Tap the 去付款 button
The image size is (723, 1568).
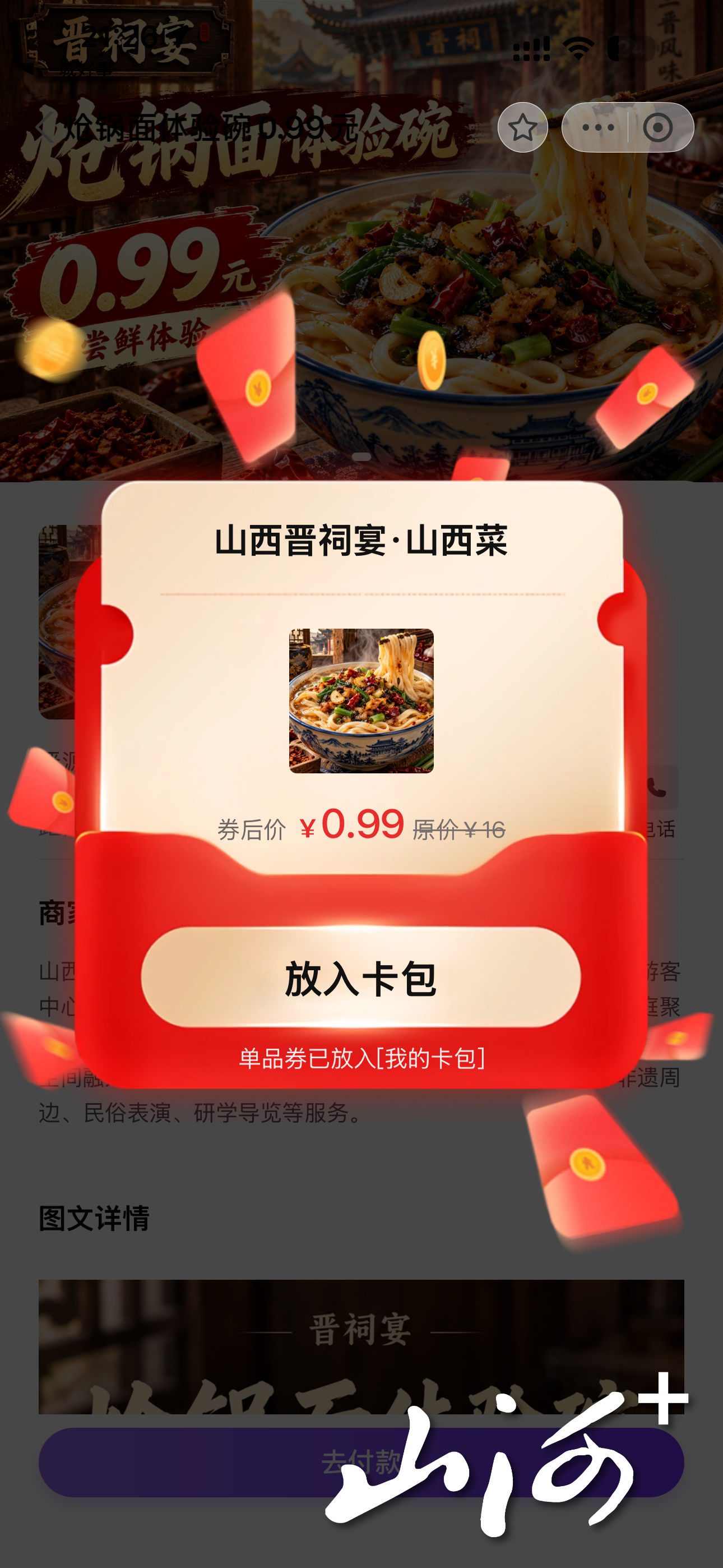coord(361,1462)
